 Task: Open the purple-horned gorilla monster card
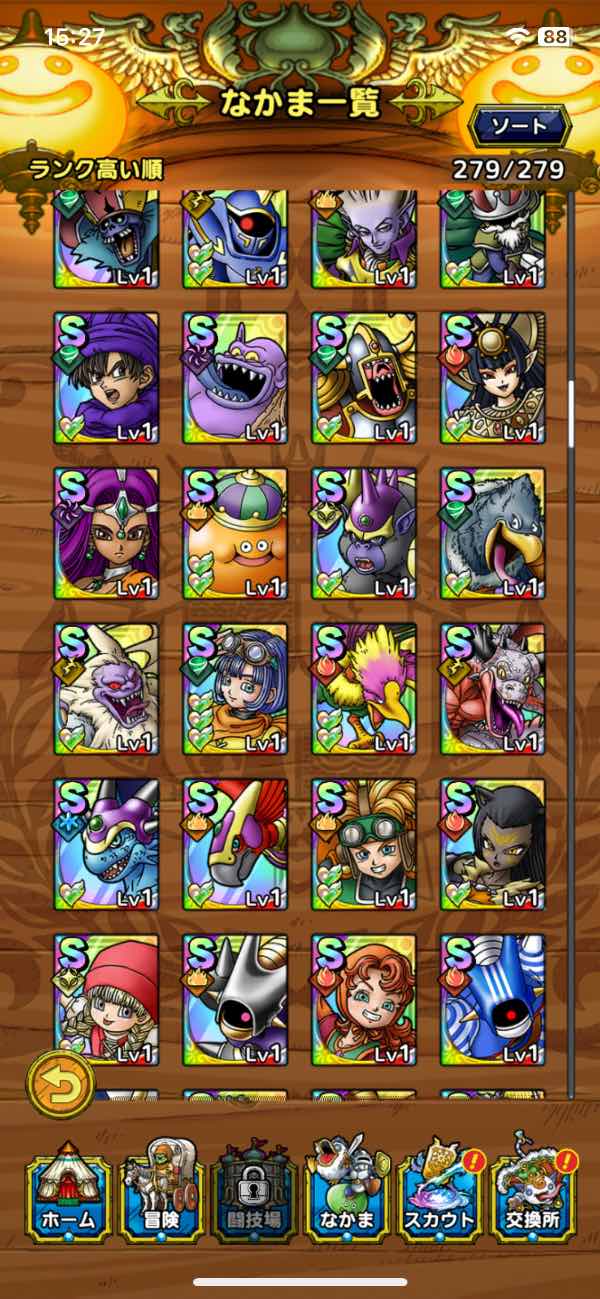(364, 533)
